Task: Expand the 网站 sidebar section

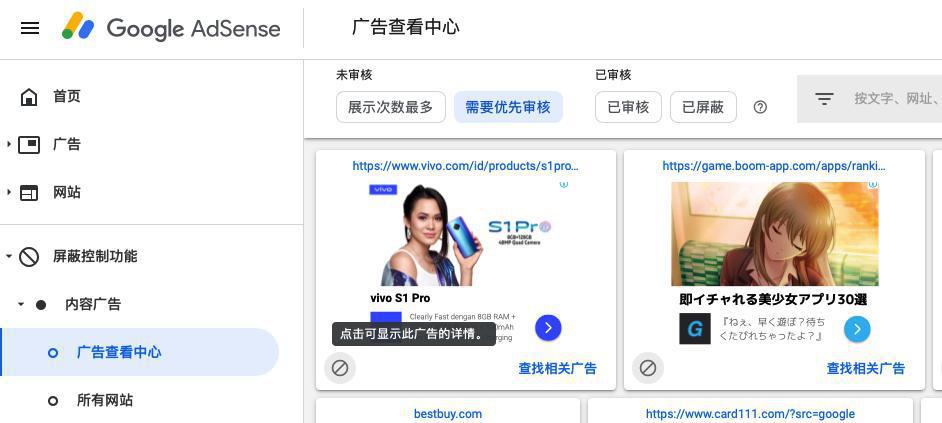Action: 9,192
